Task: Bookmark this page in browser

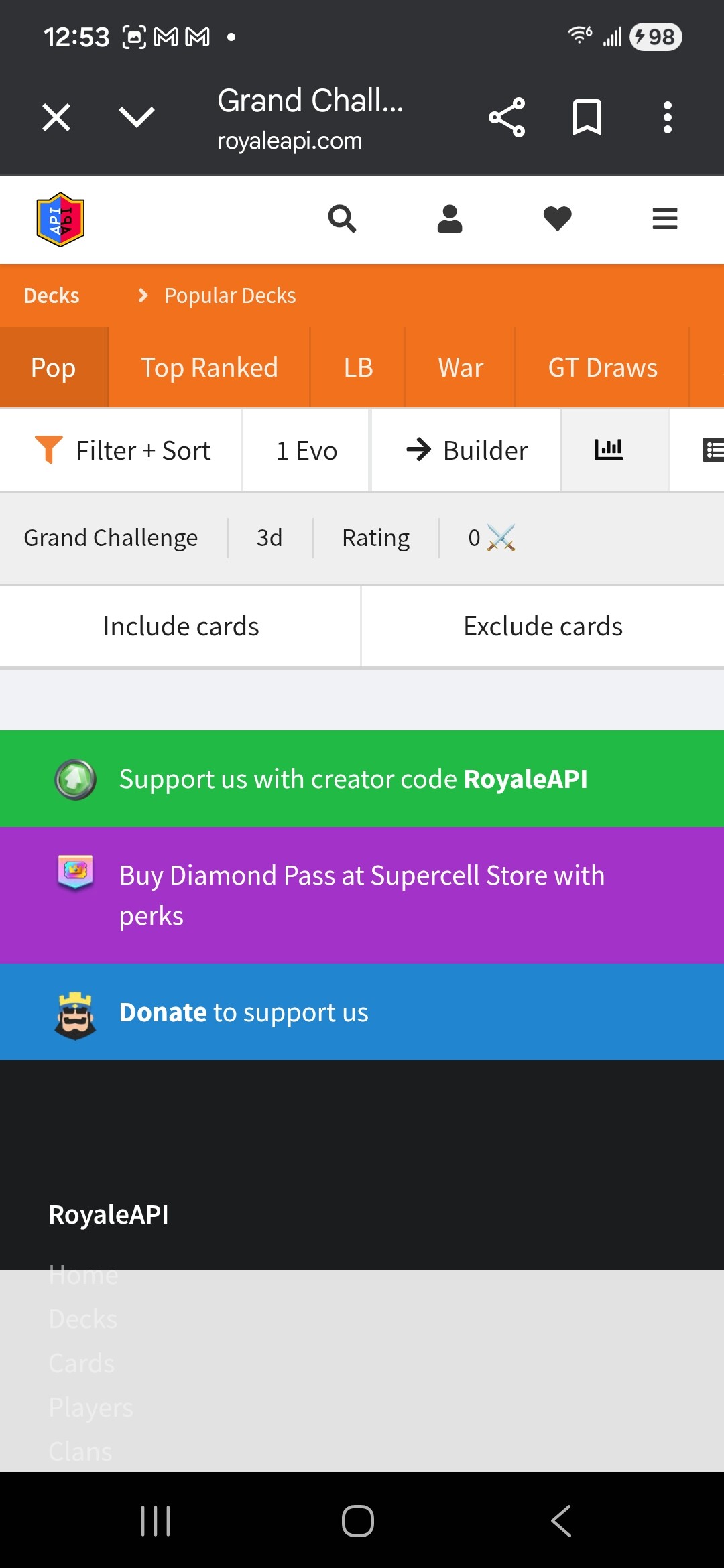Action: 587,118
